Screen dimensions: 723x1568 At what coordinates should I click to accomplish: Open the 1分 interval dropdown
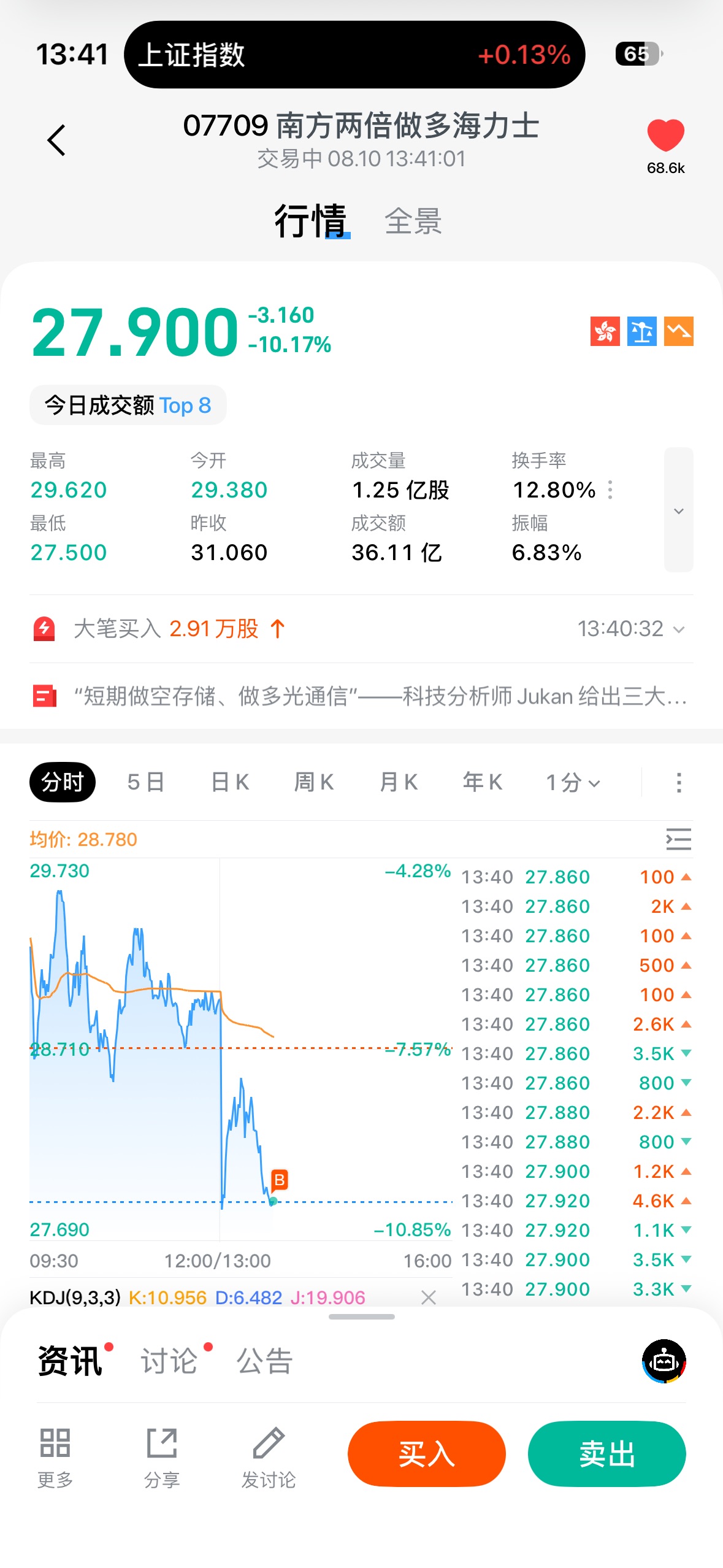click(573, 782)
